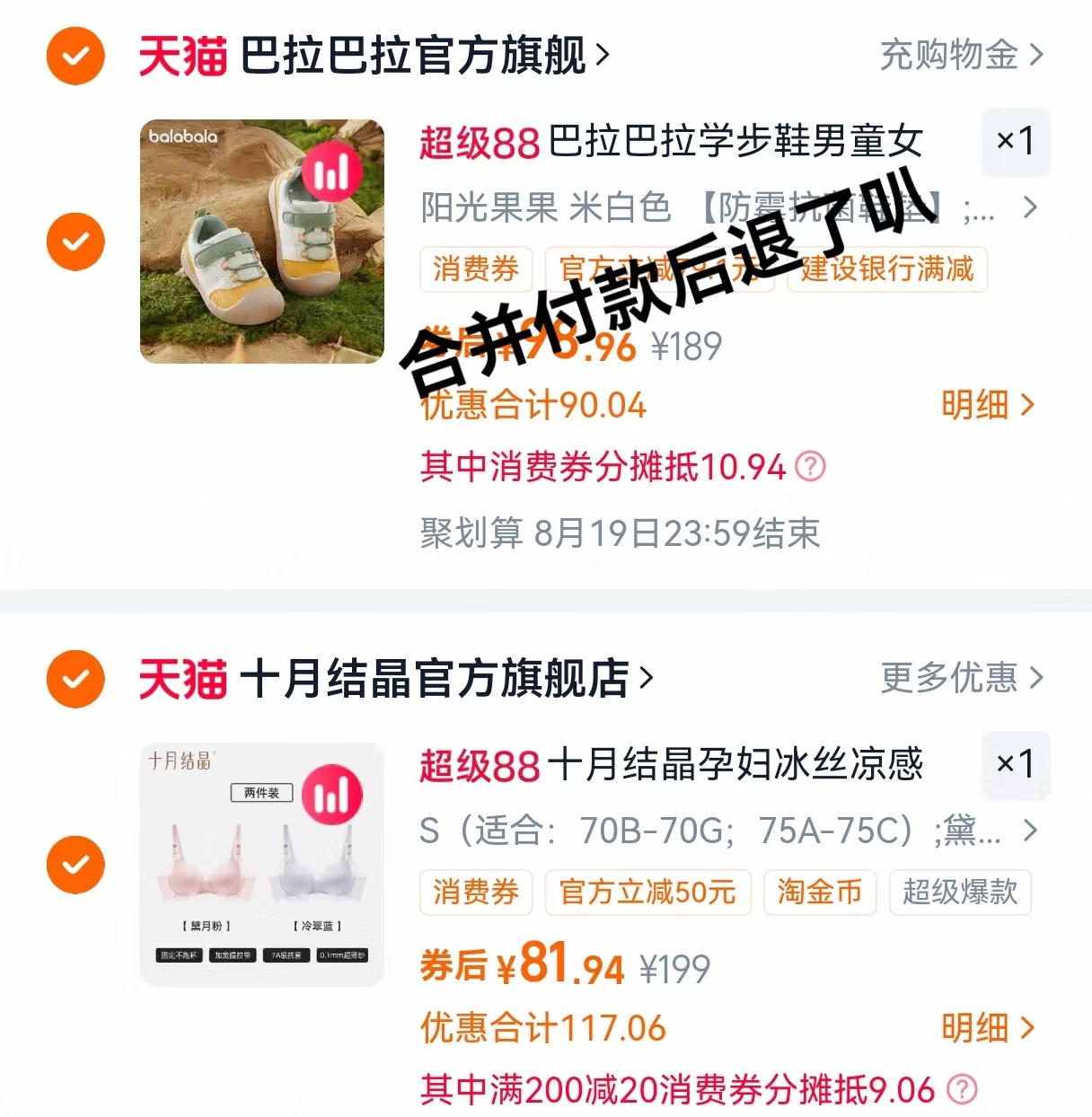
Task: Tap the question mark after 消费券分摊抵10.94
Action: point(811,468)
